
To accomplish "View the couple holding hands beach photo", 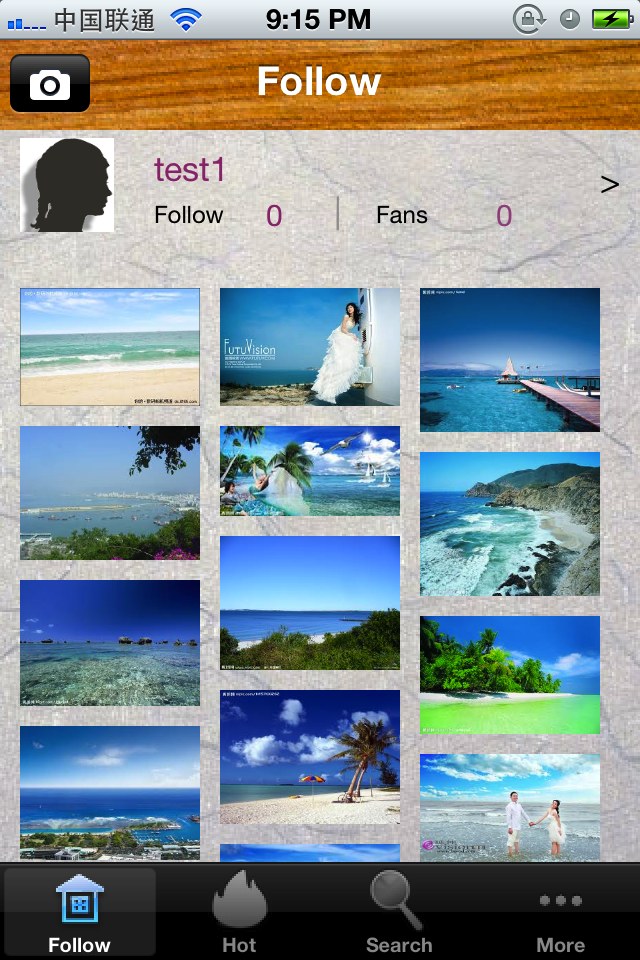I will [510, 807].
